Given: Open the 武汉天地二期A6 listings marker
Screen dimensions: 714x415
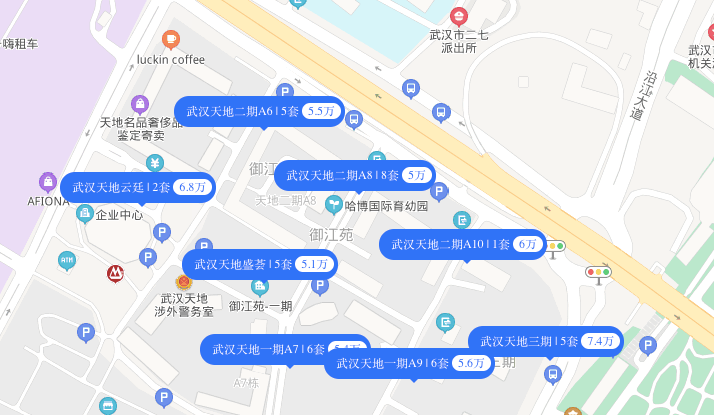Looking at the screenshot, I should tap(258, 111).
